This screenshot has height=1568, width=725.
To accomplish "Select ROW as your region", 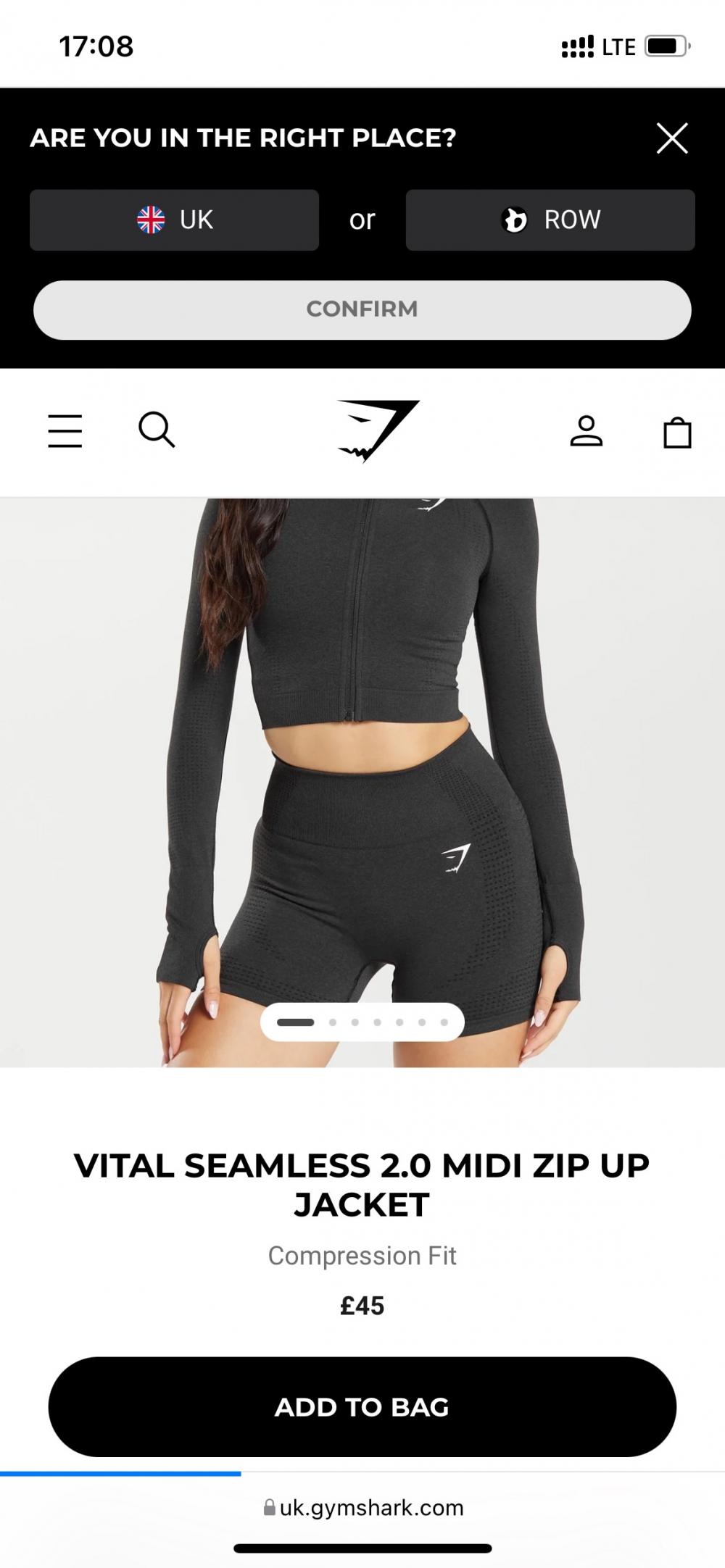I will pos(550,220).
